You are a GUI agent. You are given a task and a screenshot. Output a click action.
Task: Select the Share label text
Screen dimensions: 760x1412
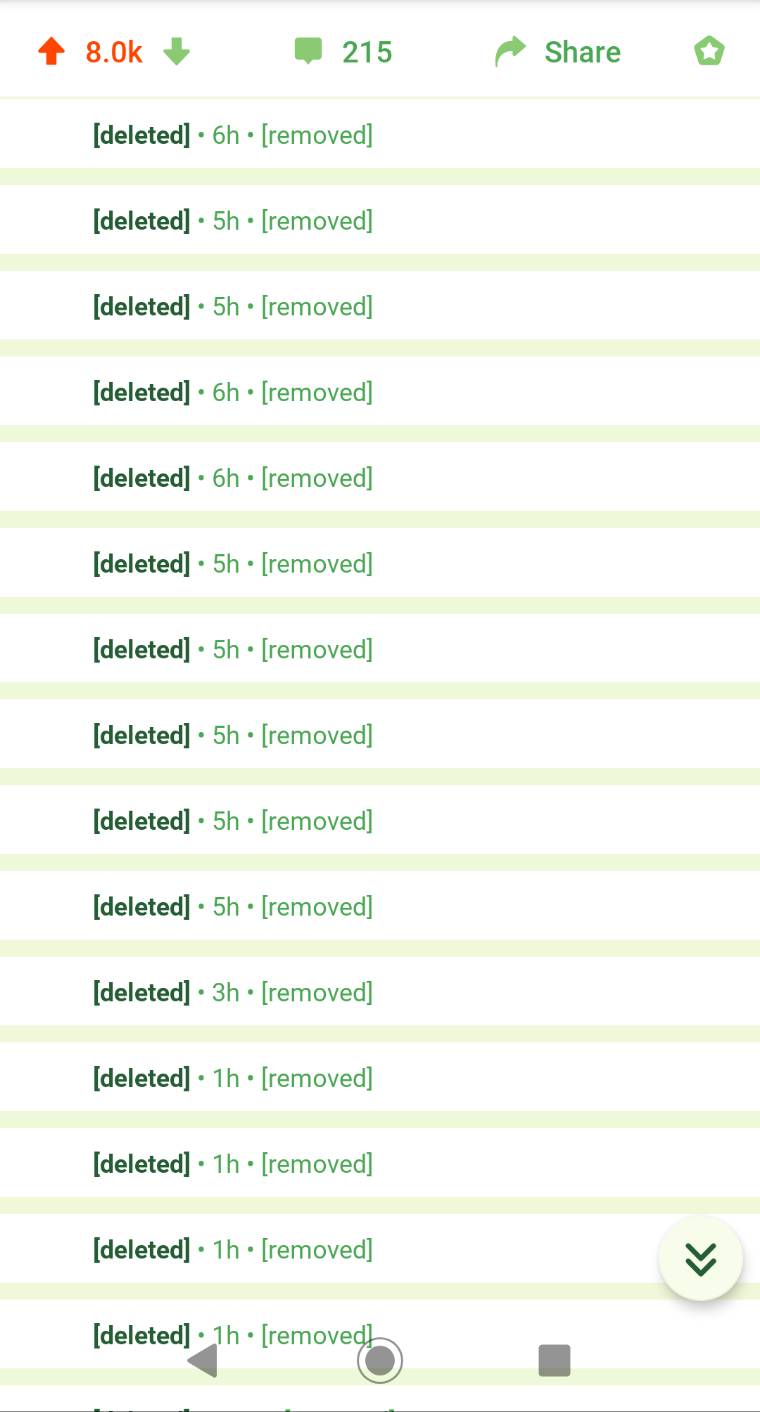click(x=582, y=52)
